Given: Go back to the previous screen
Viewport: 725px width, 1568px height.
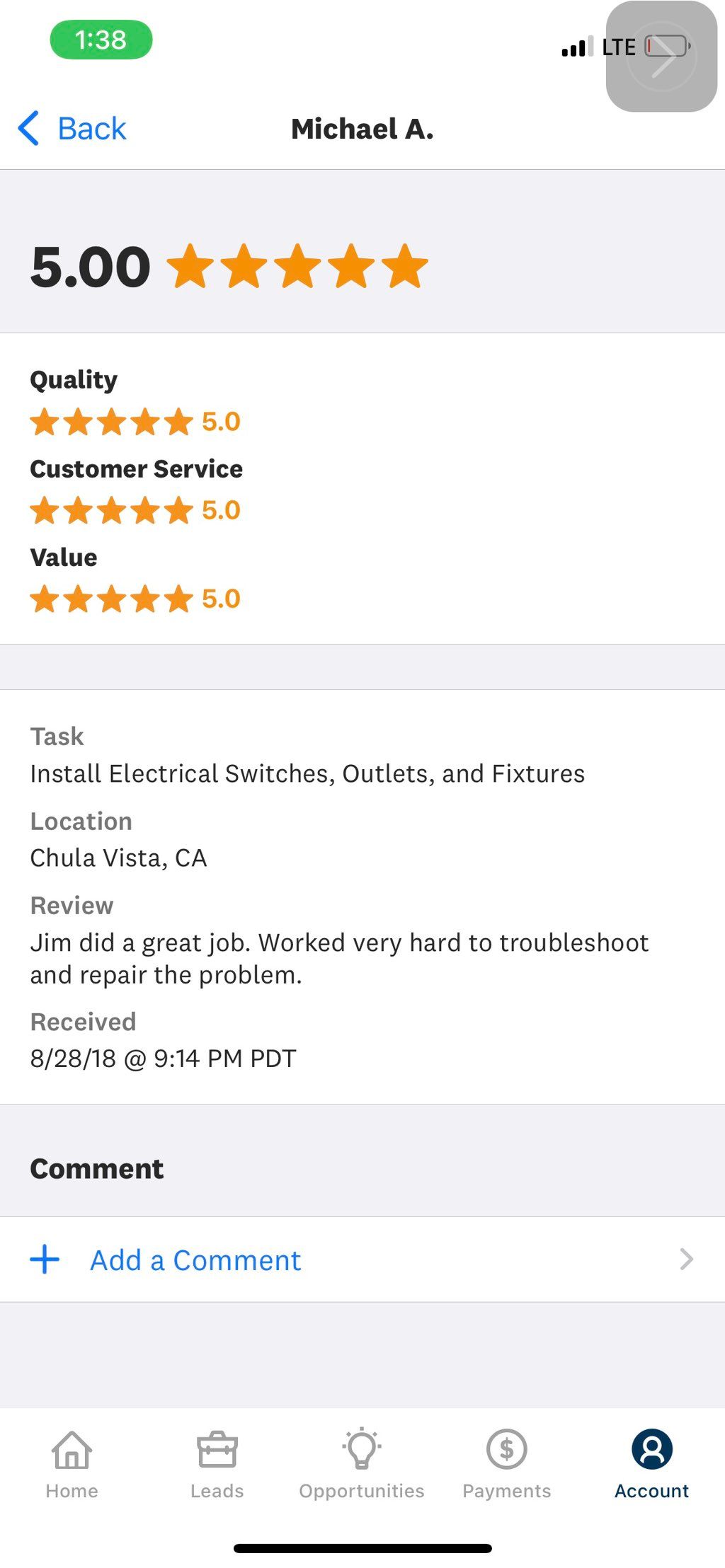Looking at the screenshot, I should (x=72, y=129).
